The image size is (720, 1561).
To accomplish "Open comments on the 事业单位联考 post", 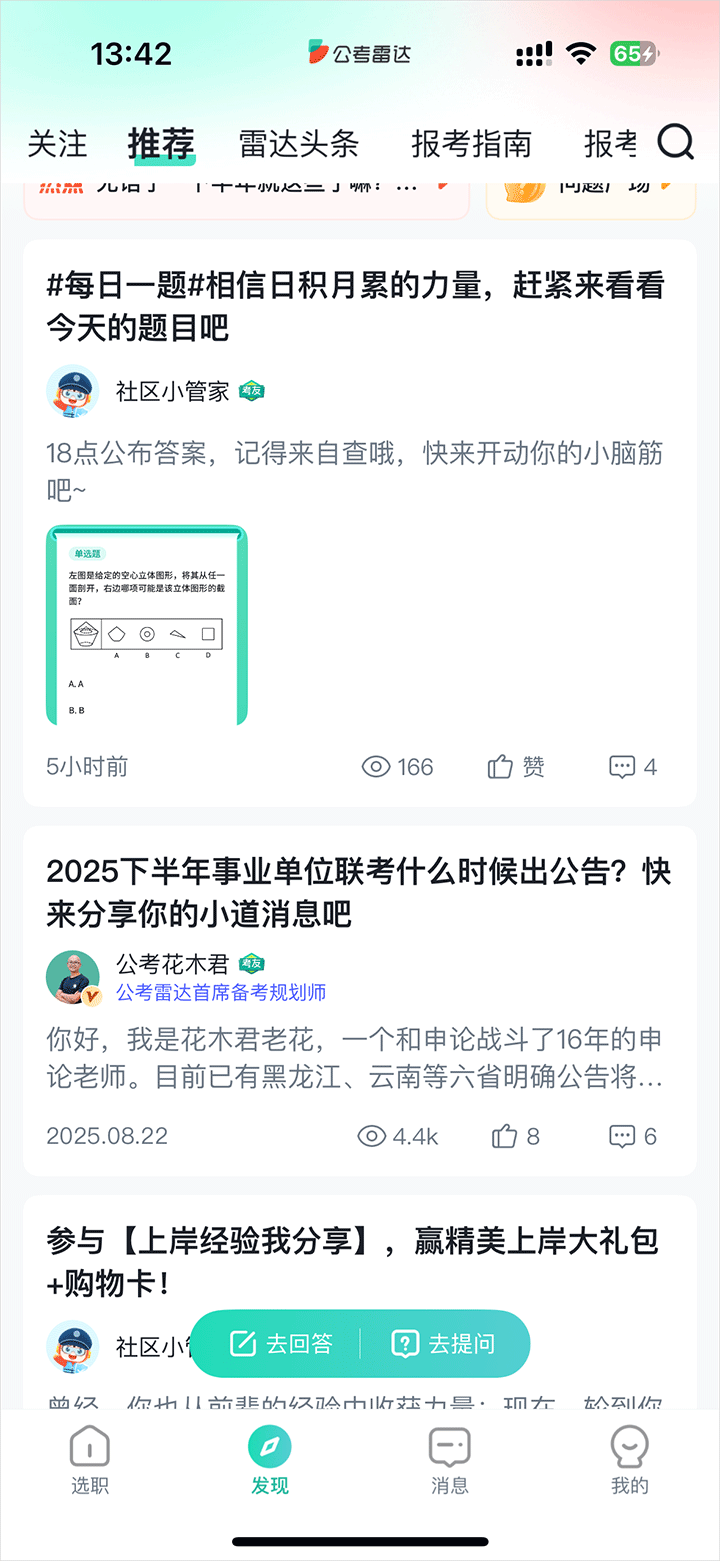I will point(633,1136).
